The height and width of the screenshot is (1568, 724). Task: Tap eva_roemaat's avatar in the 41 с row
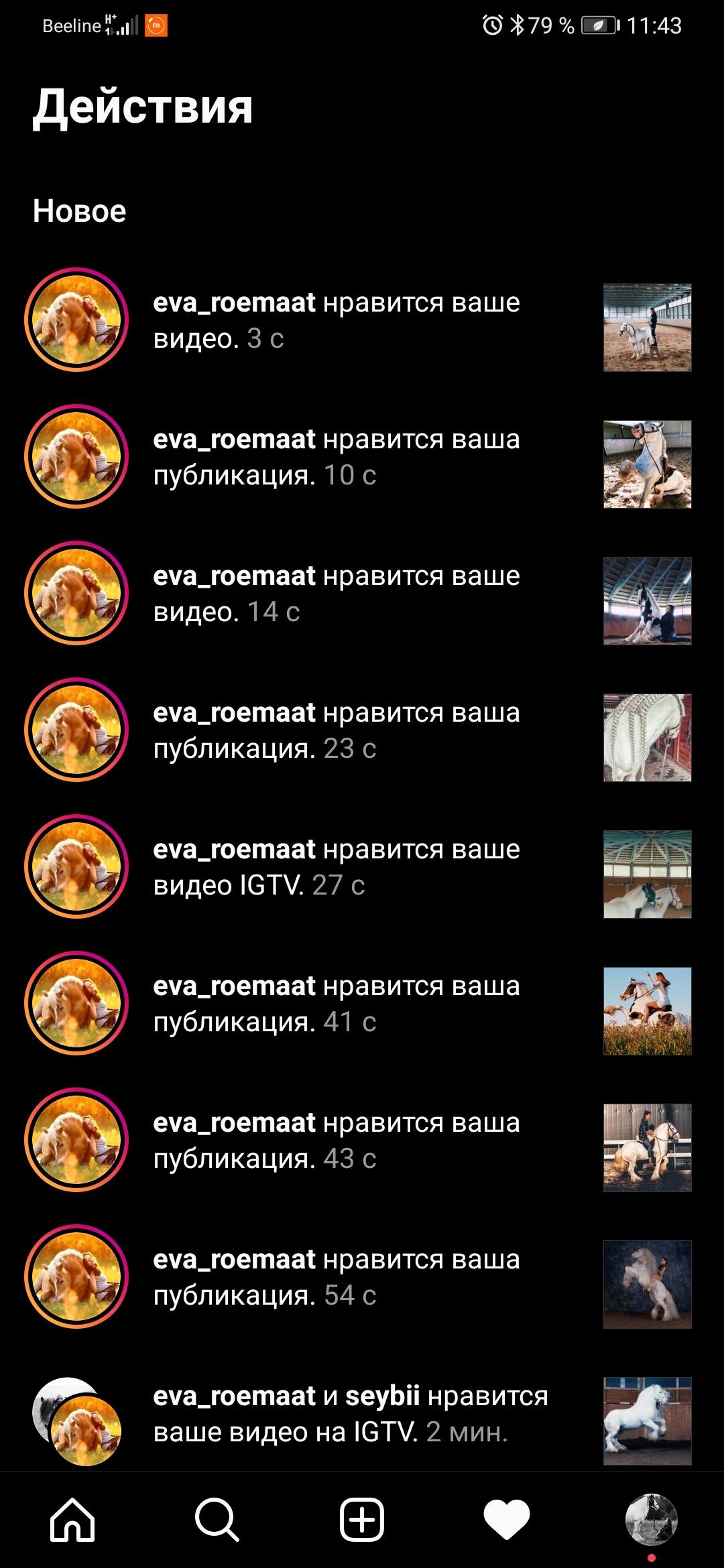click(76, 1003)
